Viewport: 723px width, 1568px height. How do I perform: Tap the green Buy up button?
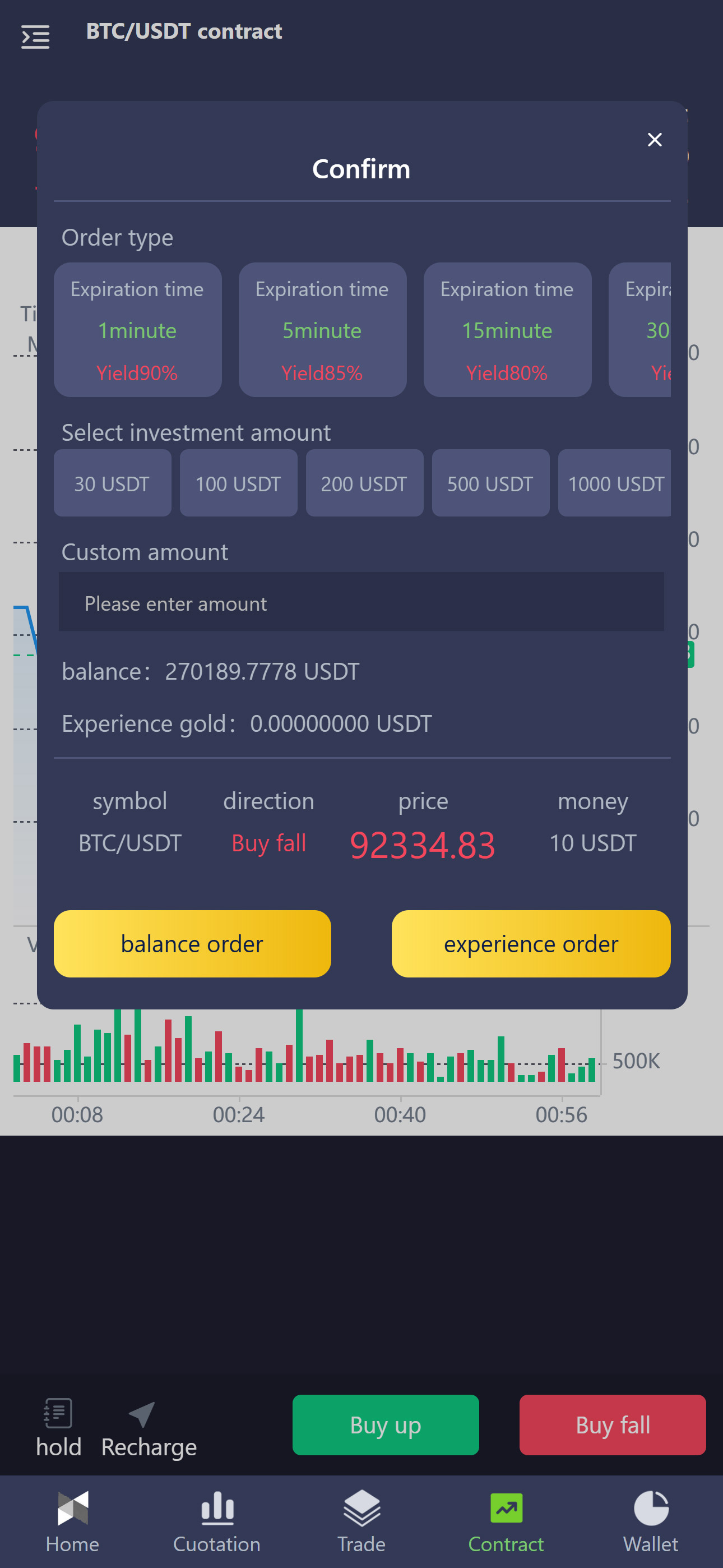pos(385,1425)
